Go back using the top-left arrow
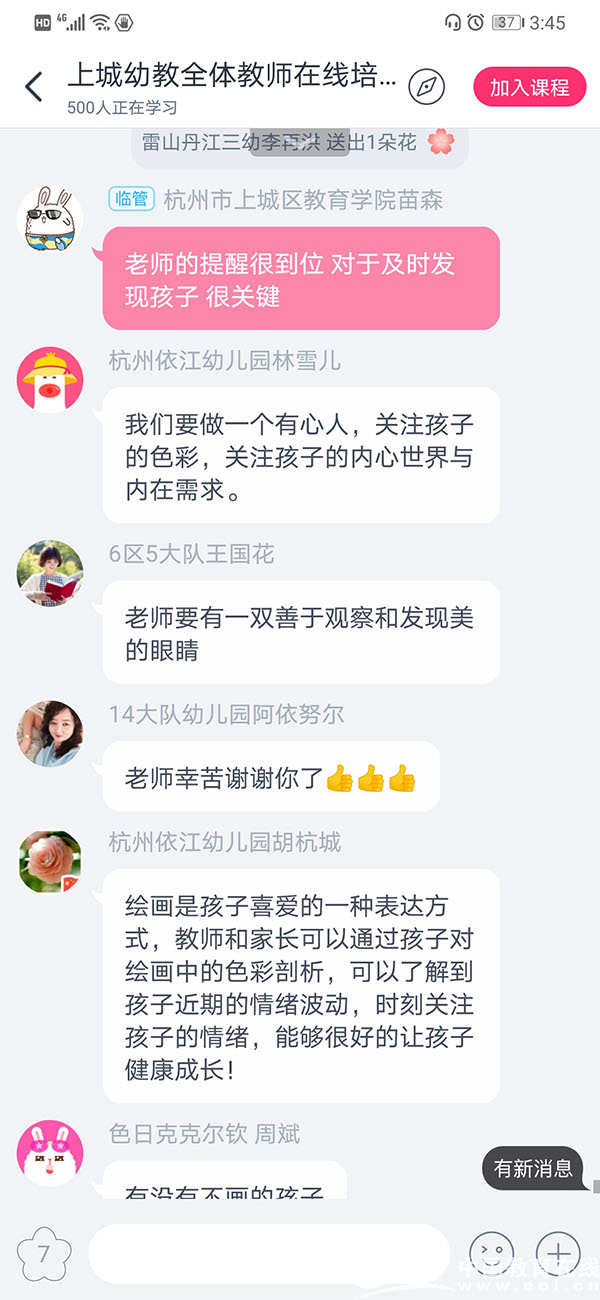Screen dimensions: 600x1300 (x=35, y=87)
